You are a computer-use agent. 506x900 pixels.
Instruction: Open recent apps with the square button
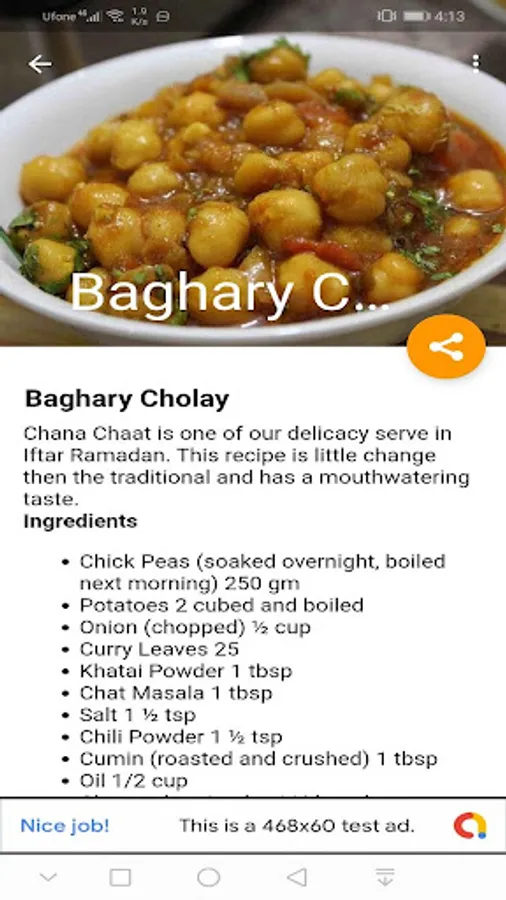[120, 877]
